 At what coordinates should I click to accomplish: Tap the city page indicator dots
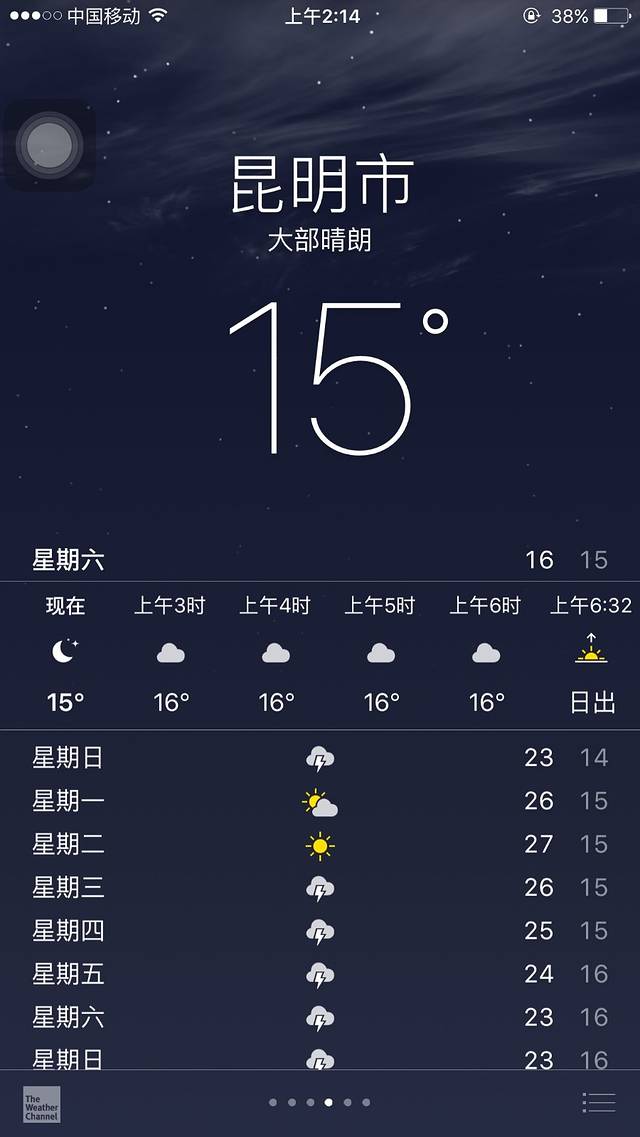[320, 1102]
